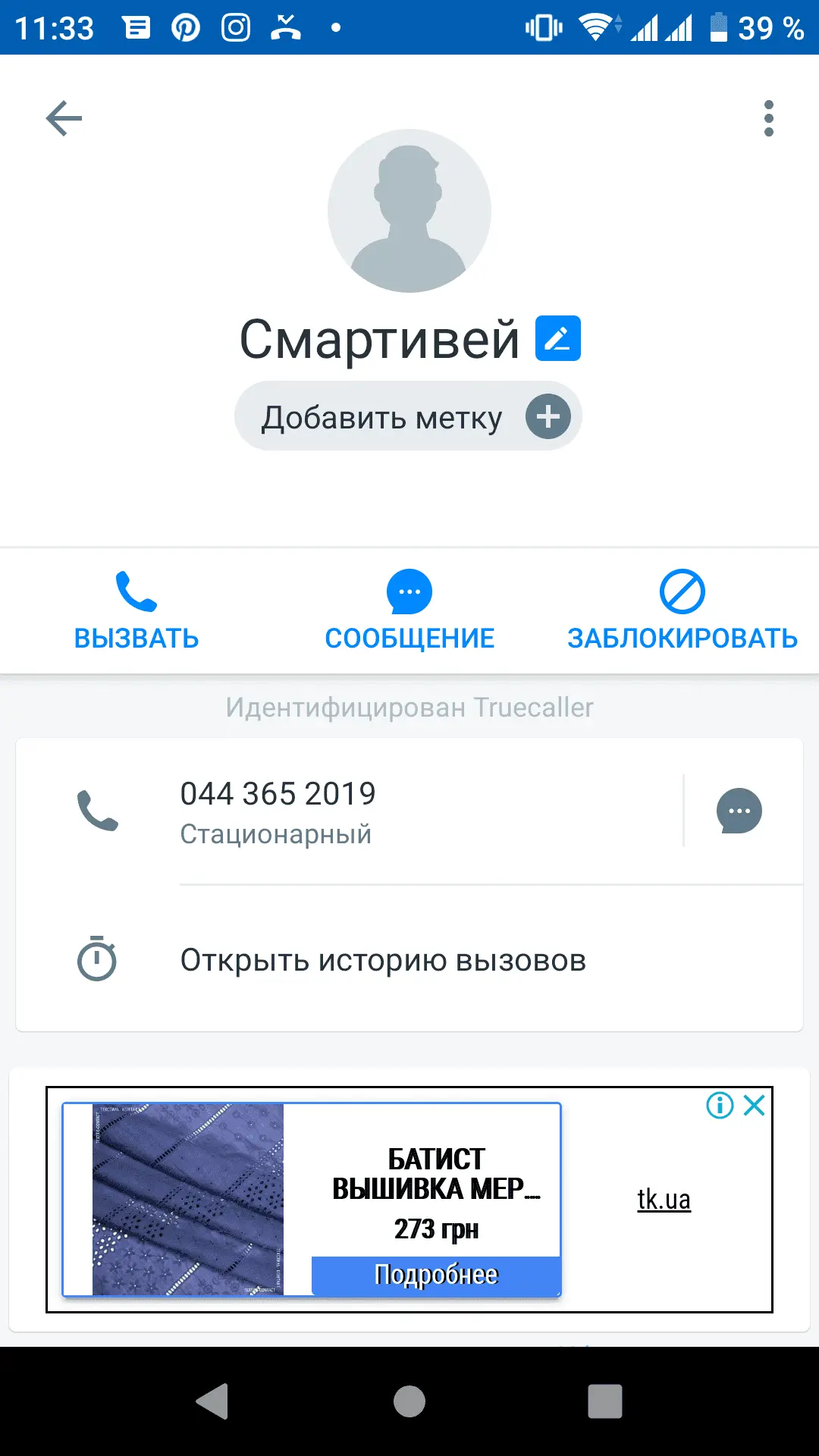819x1456 pixels.
Task: Call the contact via ВЫЗВАТЬ
Action: [x=136, y=611]
